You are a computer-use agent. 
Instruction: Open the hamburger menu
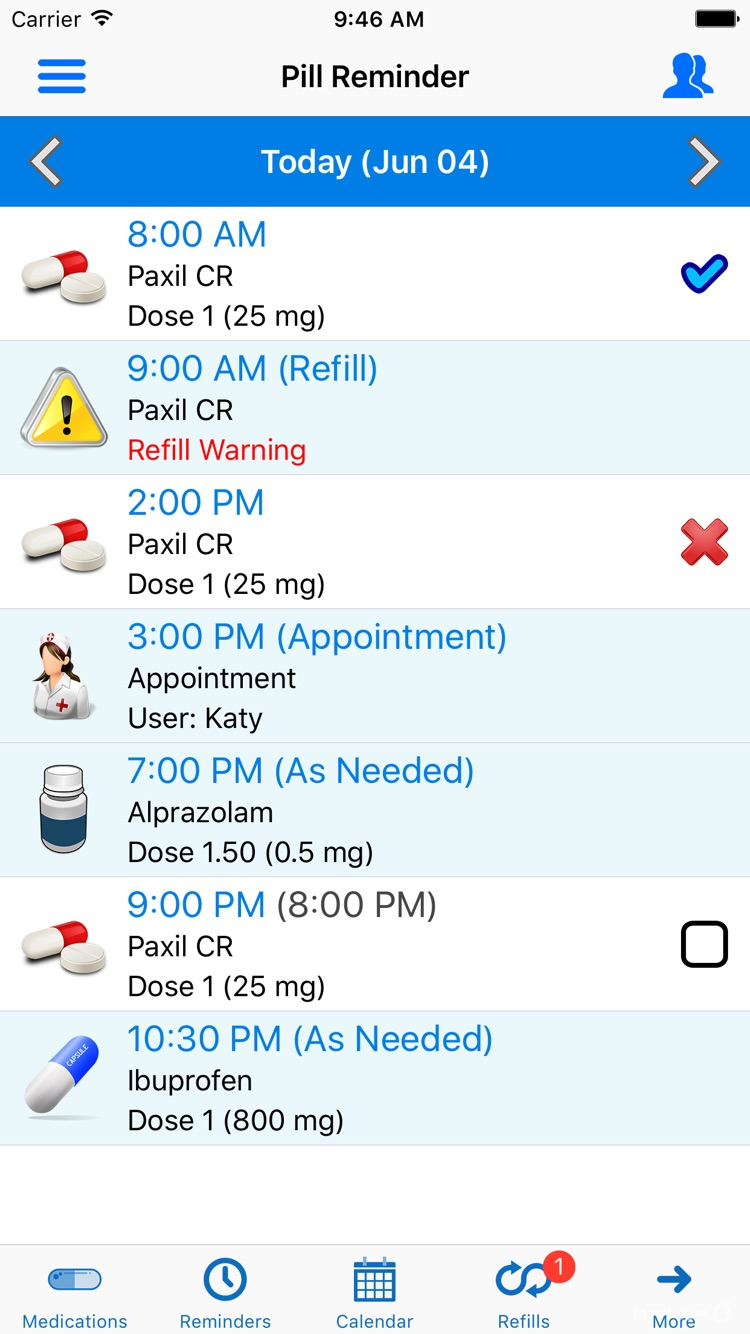click(x=61, y=76)
